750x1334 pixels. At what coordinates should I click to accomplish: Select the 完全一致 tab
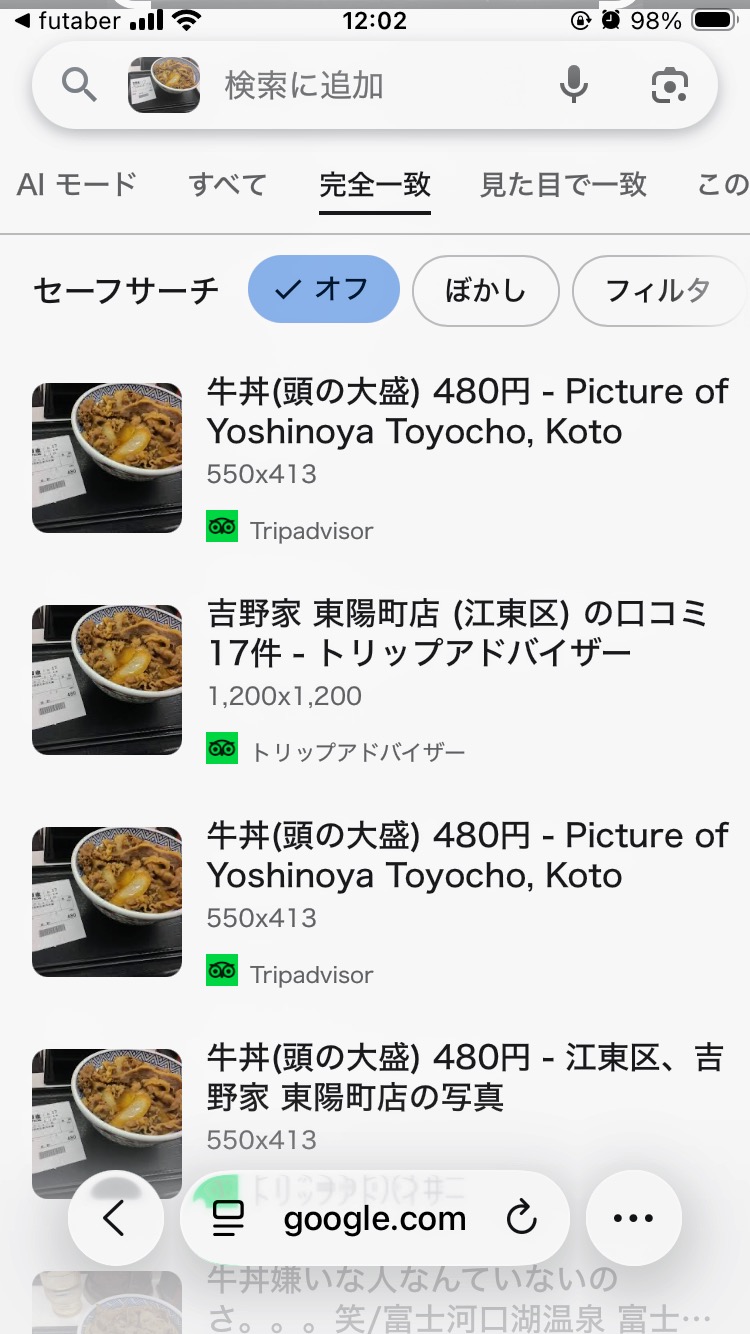[375, 185]
